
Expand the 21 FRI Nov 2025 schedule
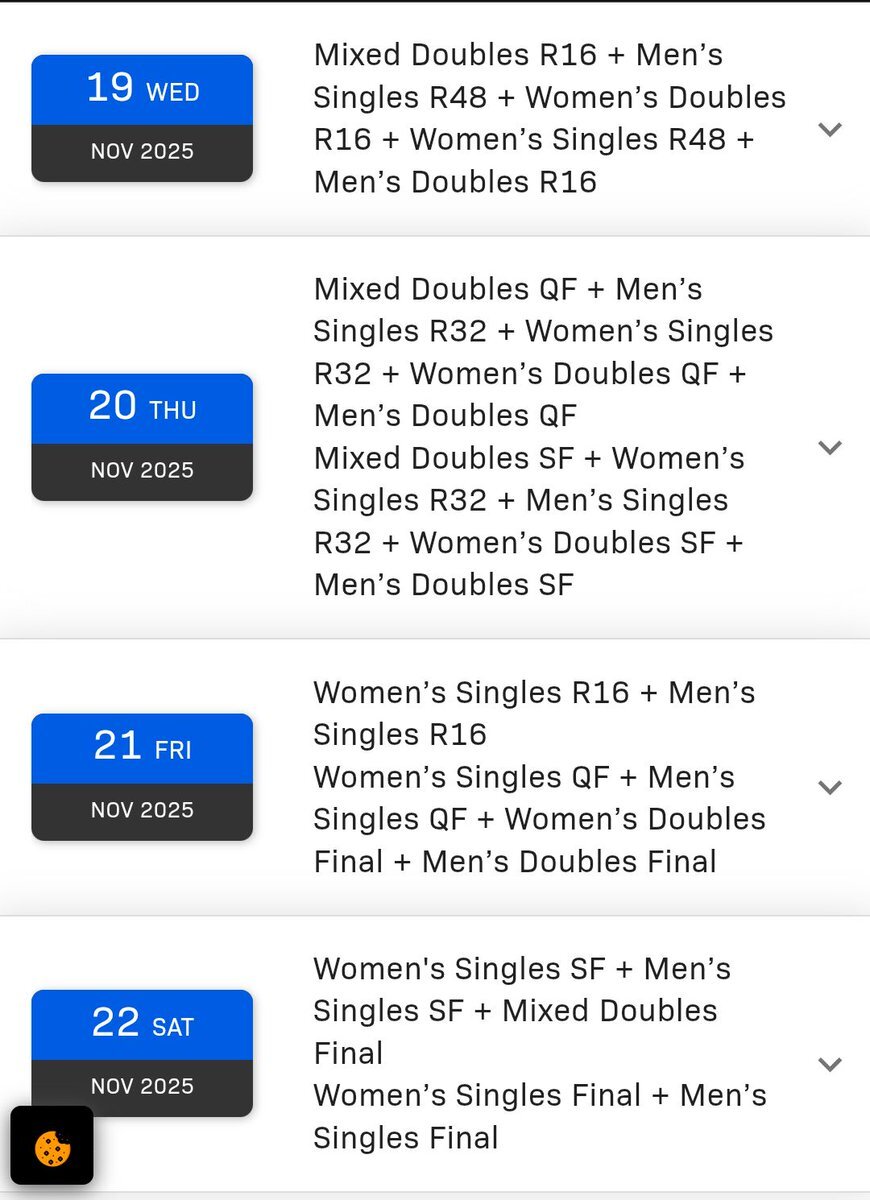tap(830, 787)
